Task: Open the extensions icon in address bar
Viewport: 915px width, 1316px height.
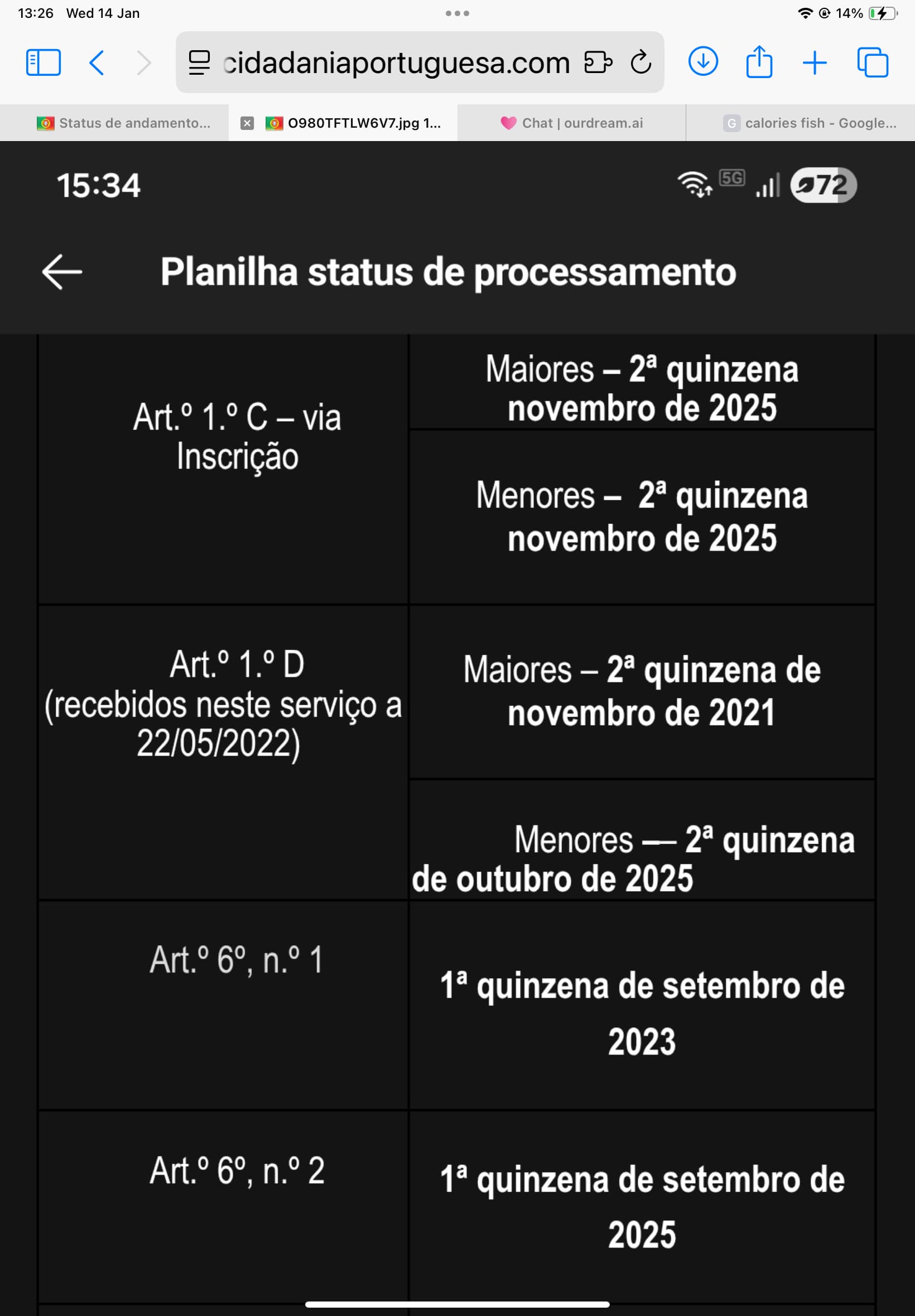Action: 598,62
